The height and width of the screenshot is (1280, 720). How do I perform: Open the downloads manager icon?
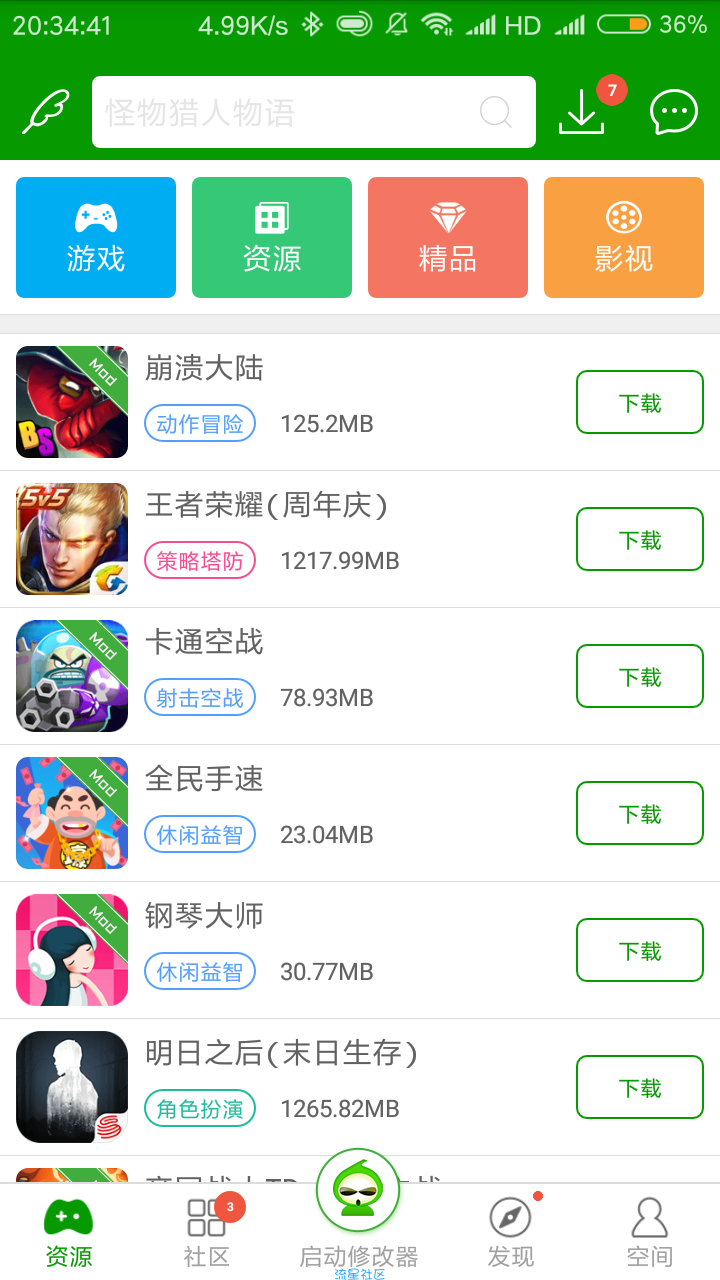click(582, 112)
